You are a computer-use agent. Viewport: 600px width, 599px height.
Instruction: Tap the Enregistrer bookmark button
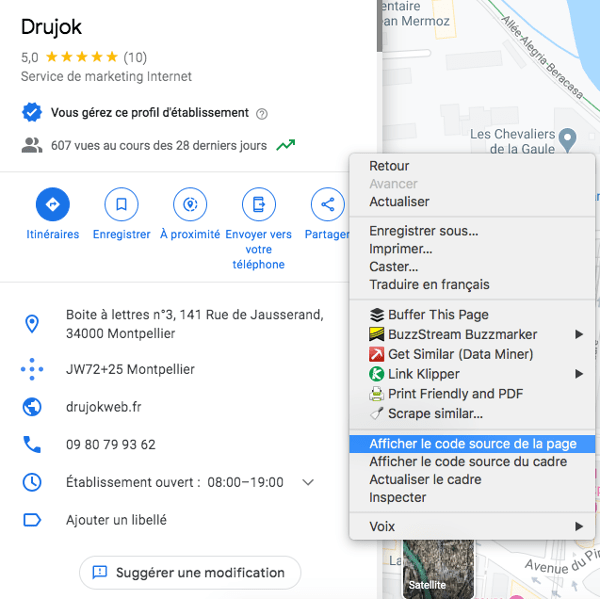click(121, 205)
